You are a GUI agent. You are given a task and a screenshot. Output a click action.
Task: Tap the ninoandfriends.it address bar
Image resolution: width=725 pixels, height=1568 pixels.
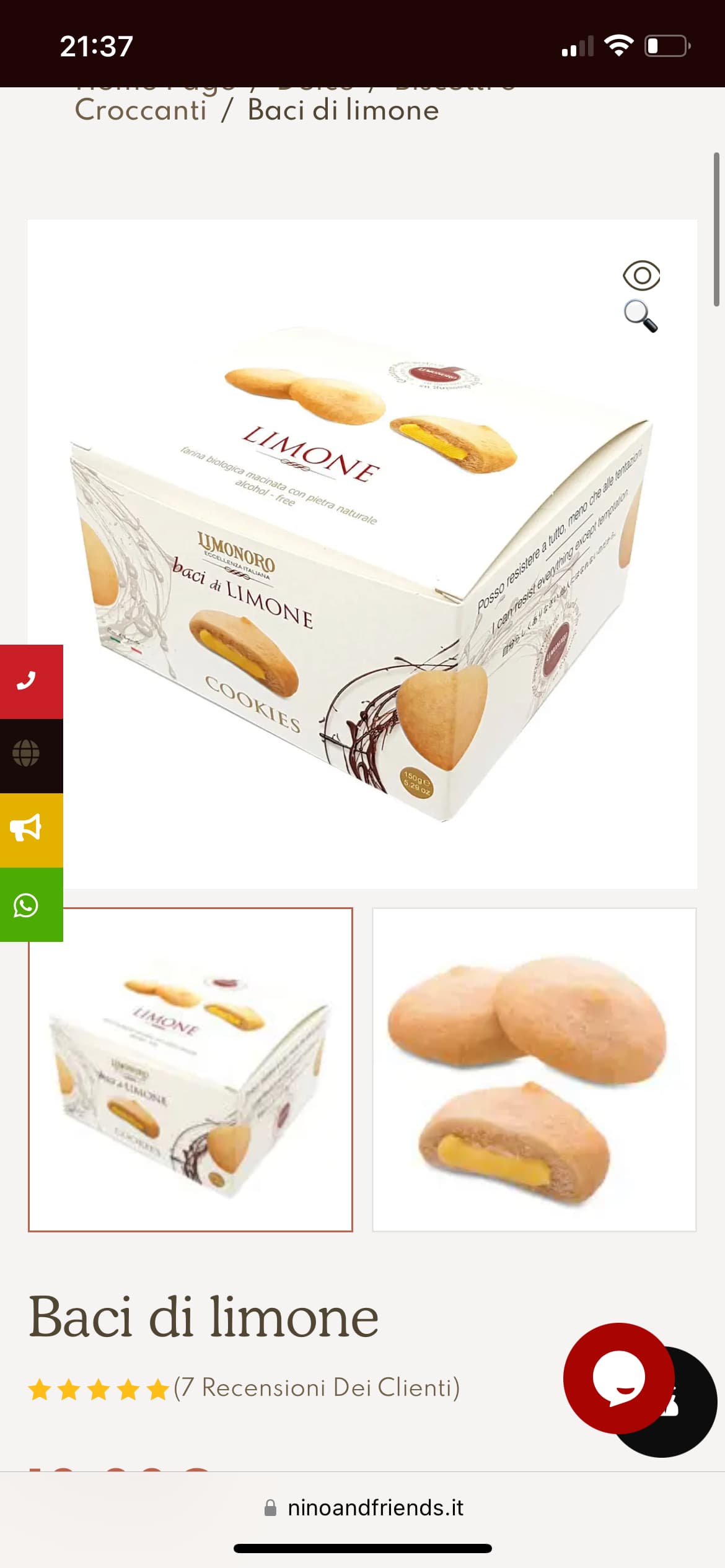point(363,1507)
